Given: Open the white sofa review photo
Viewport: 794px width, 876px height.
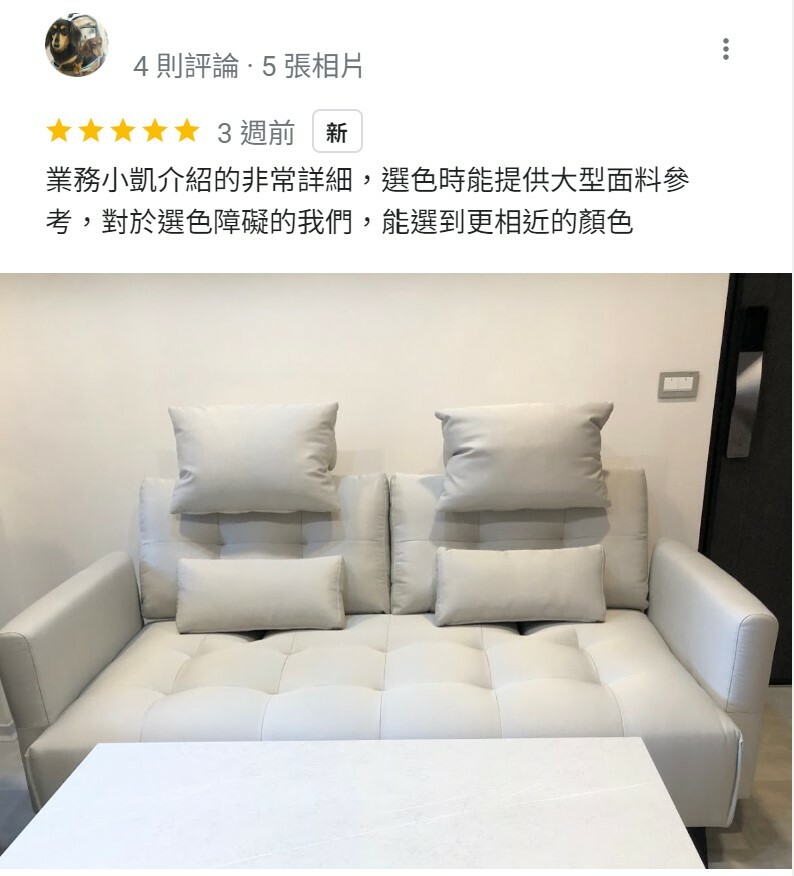Looking at the screenshot, I should click(397, 570).
